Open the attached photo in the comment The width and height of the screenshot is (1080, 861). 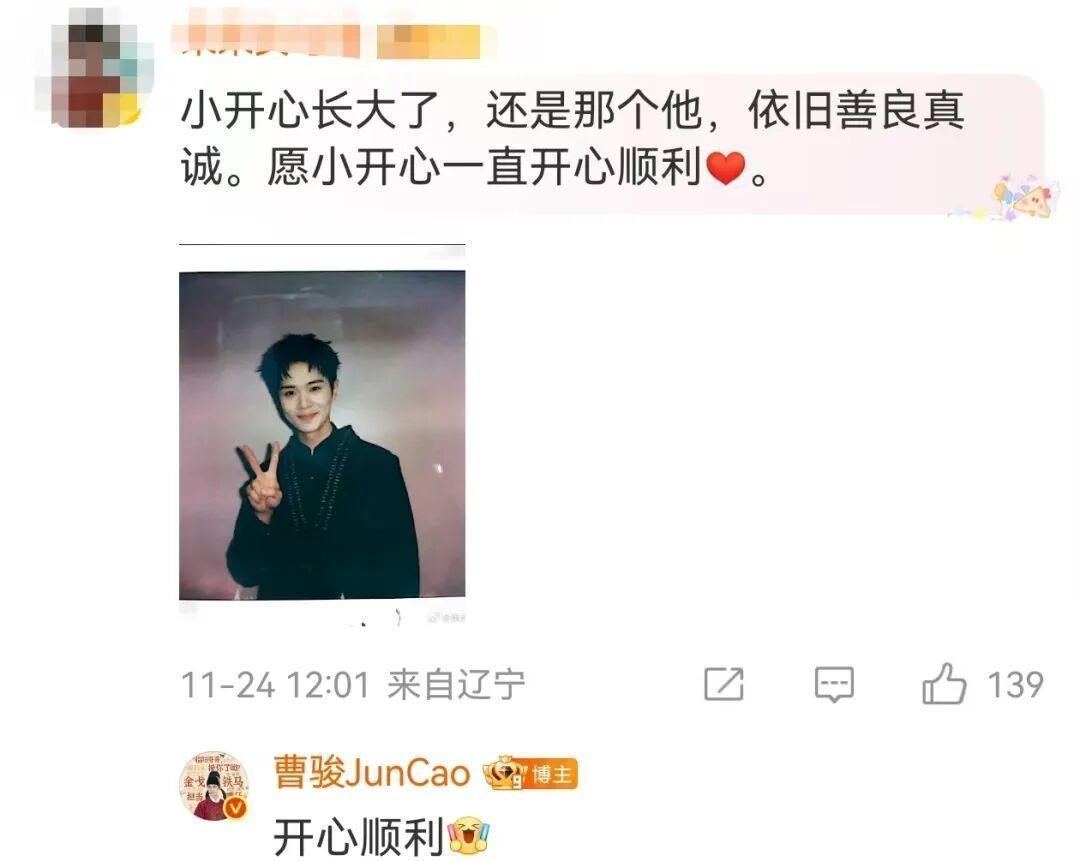coord(322,434)
